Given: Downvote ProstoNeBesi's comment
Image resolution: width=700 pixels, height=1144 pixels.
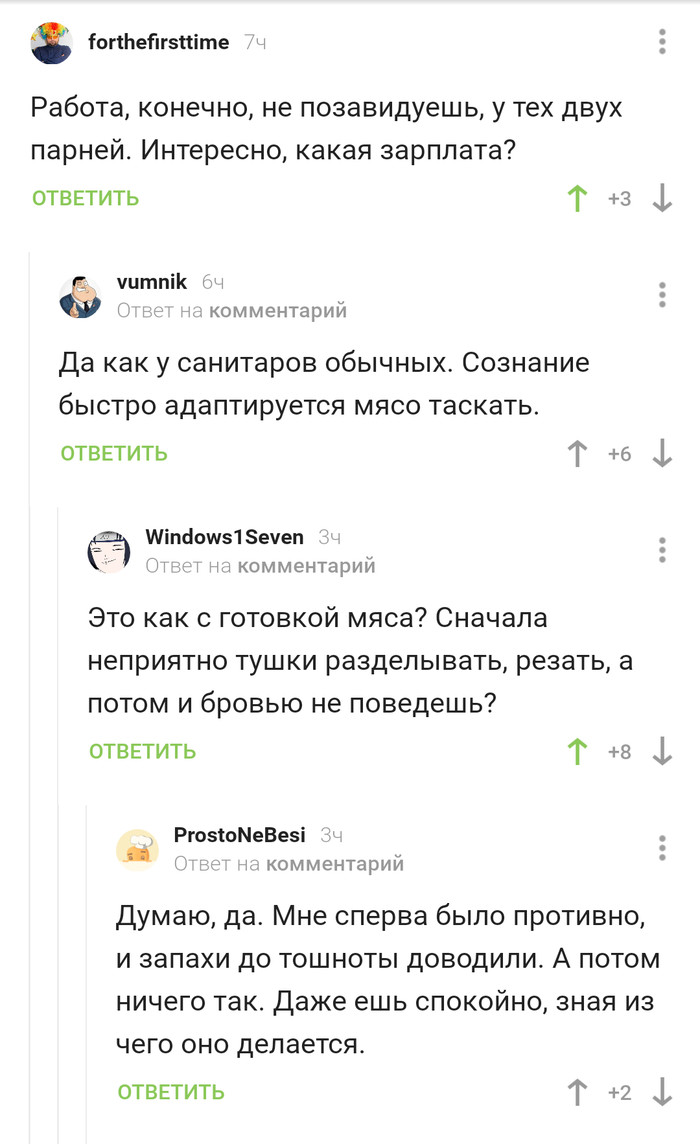Looking at the screenshot, I should (x=662, y=1092).
